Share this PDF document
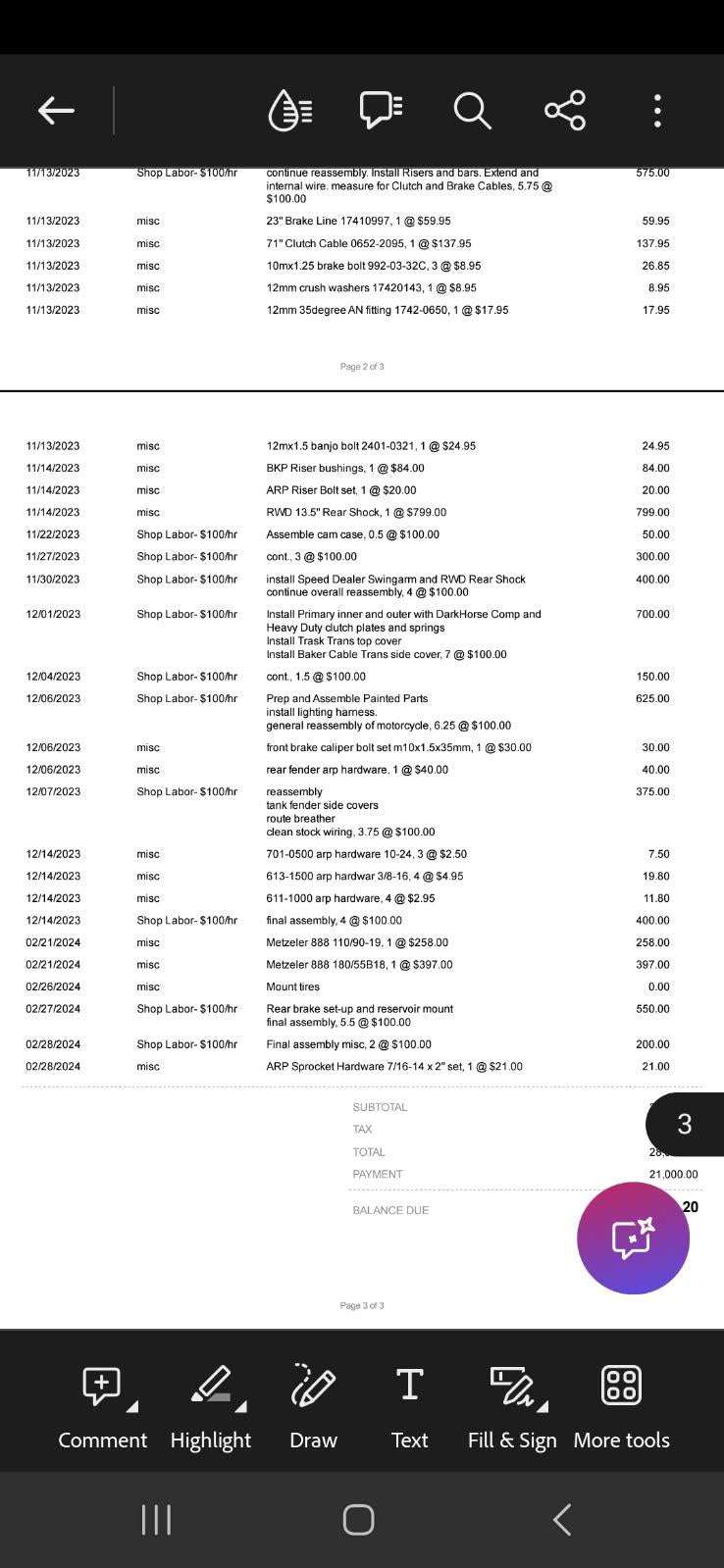This screenshot has height=1568, width=724. coord(565,111)
